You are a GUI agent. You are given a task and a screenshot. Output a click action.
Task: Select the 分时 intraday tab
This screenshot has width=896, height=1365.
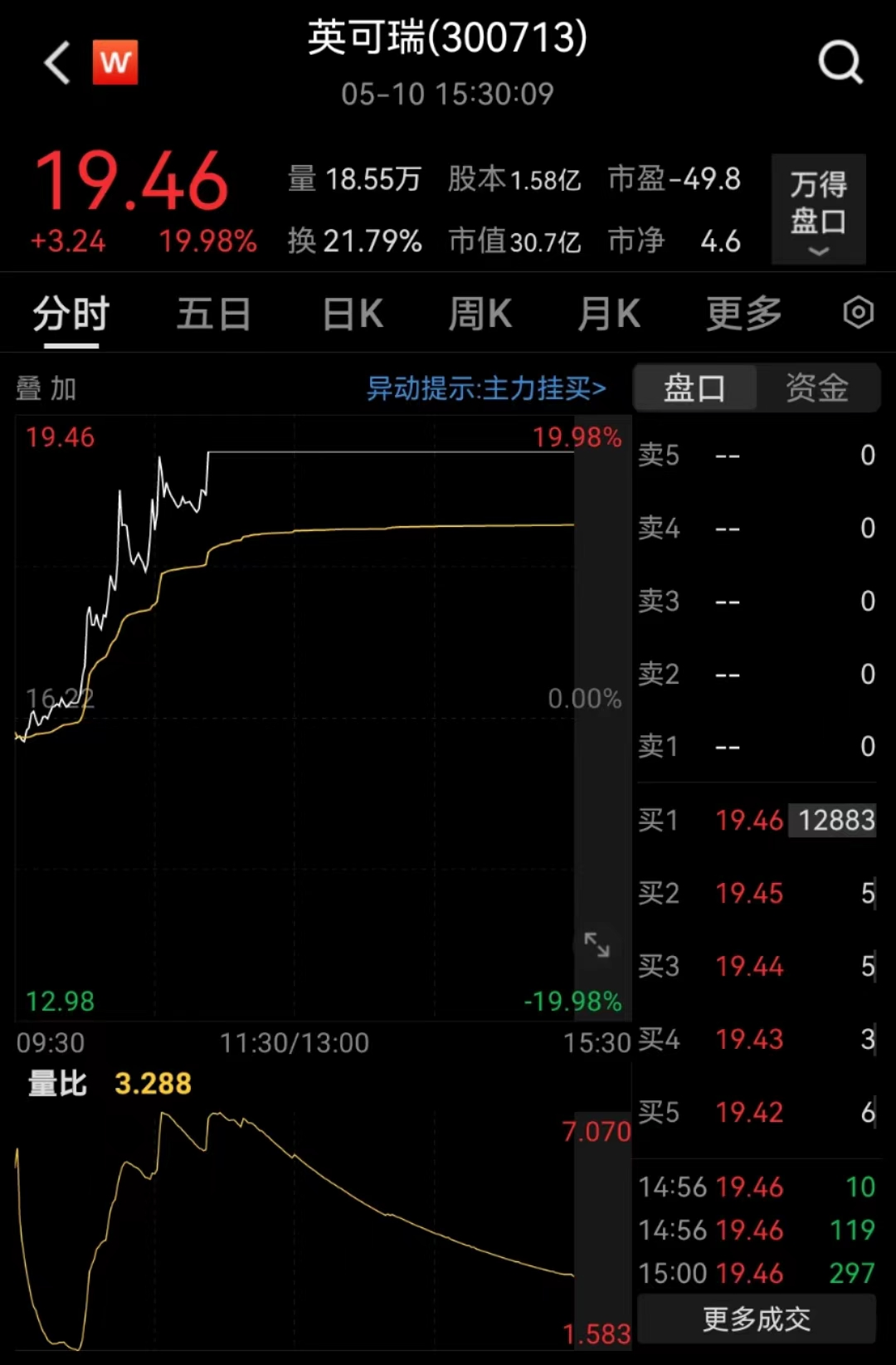[x=71, y=314]
